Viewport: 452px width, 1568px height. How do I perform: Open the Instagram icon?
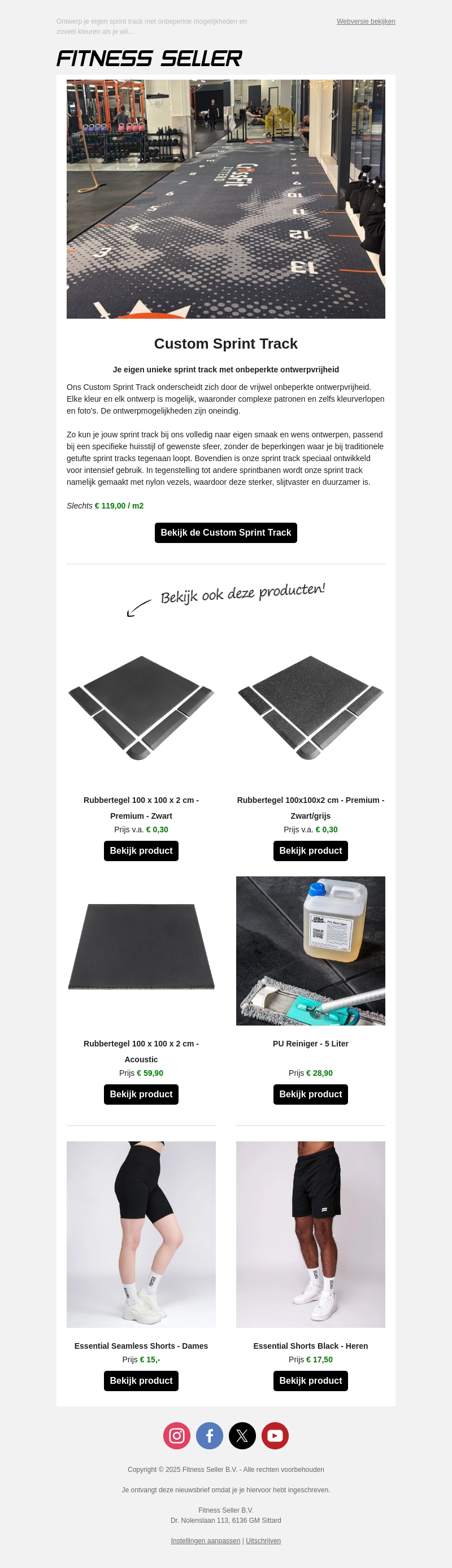click(x=177, y=1435)
